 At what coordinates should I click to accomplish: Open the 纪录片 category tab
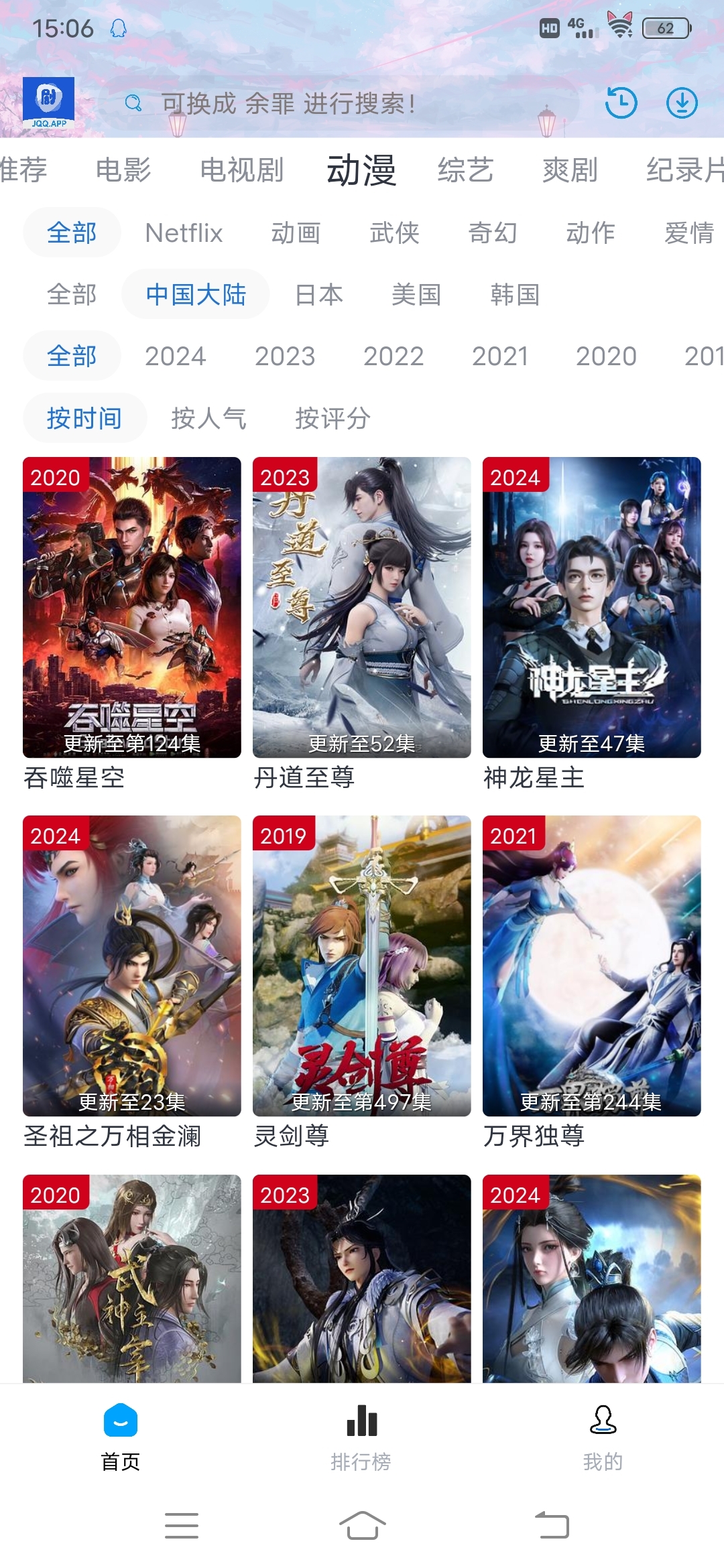tap(685, 170)
